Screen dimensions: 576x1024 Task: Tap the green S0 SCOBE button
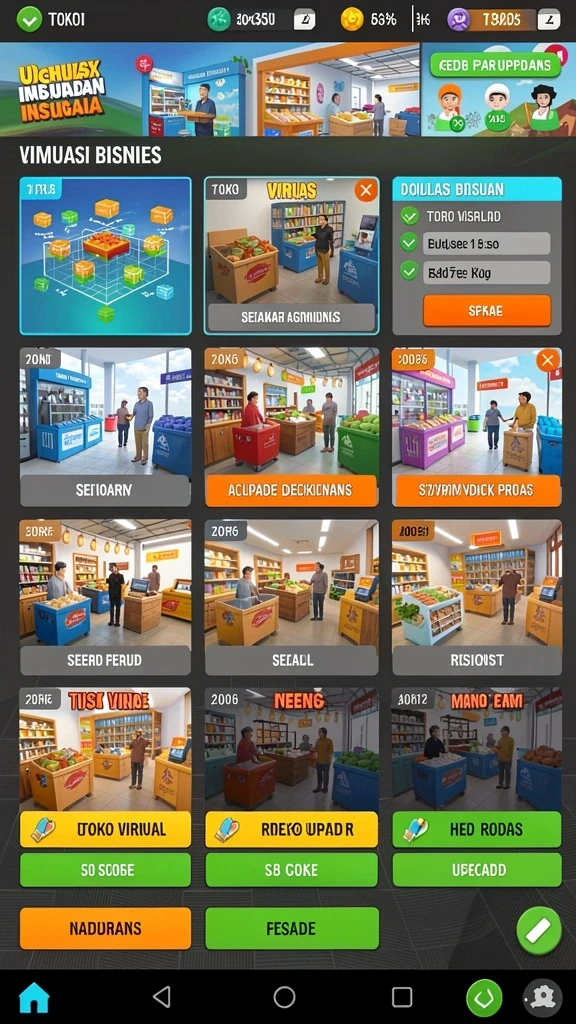click(105, 870)
